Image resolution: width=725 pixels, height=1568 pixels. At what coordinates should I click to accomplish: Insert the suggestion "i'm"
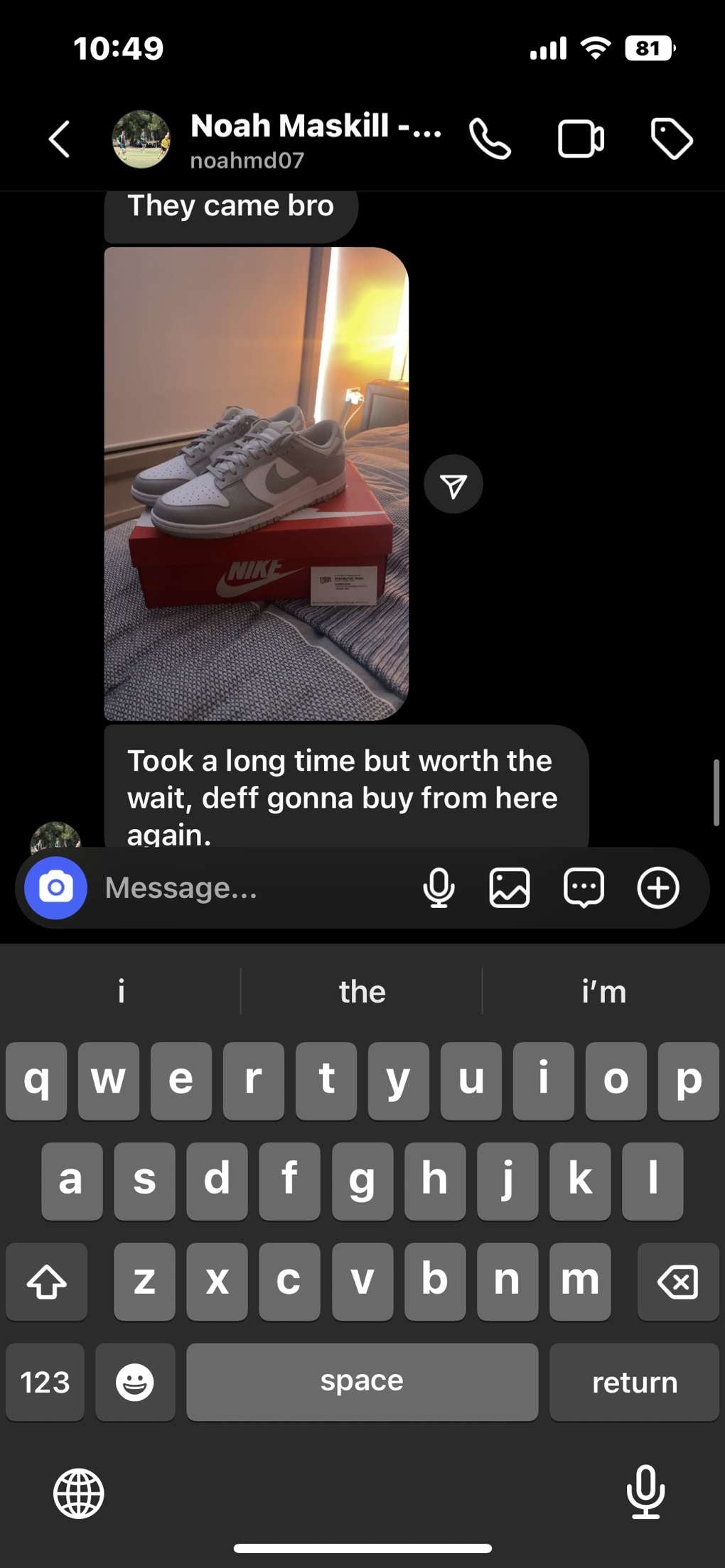[603, 991]
